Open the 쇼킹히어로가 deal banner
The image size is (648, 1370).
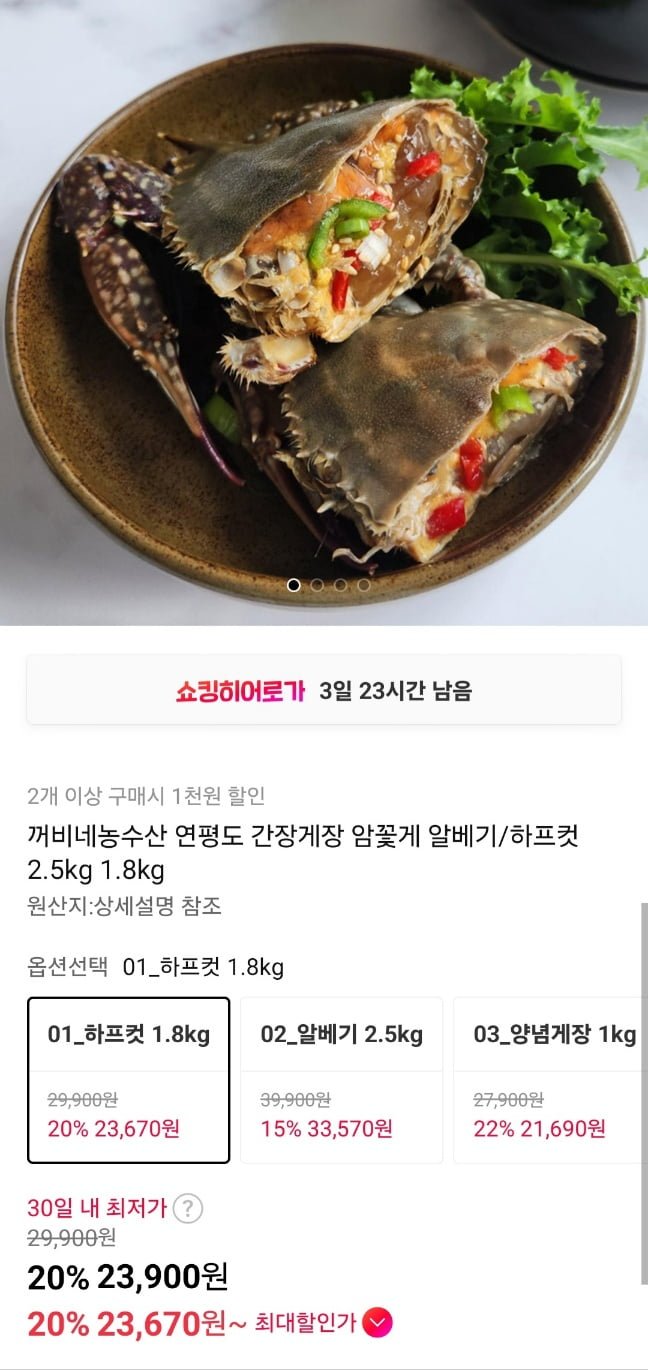click(x=324, y=690)
